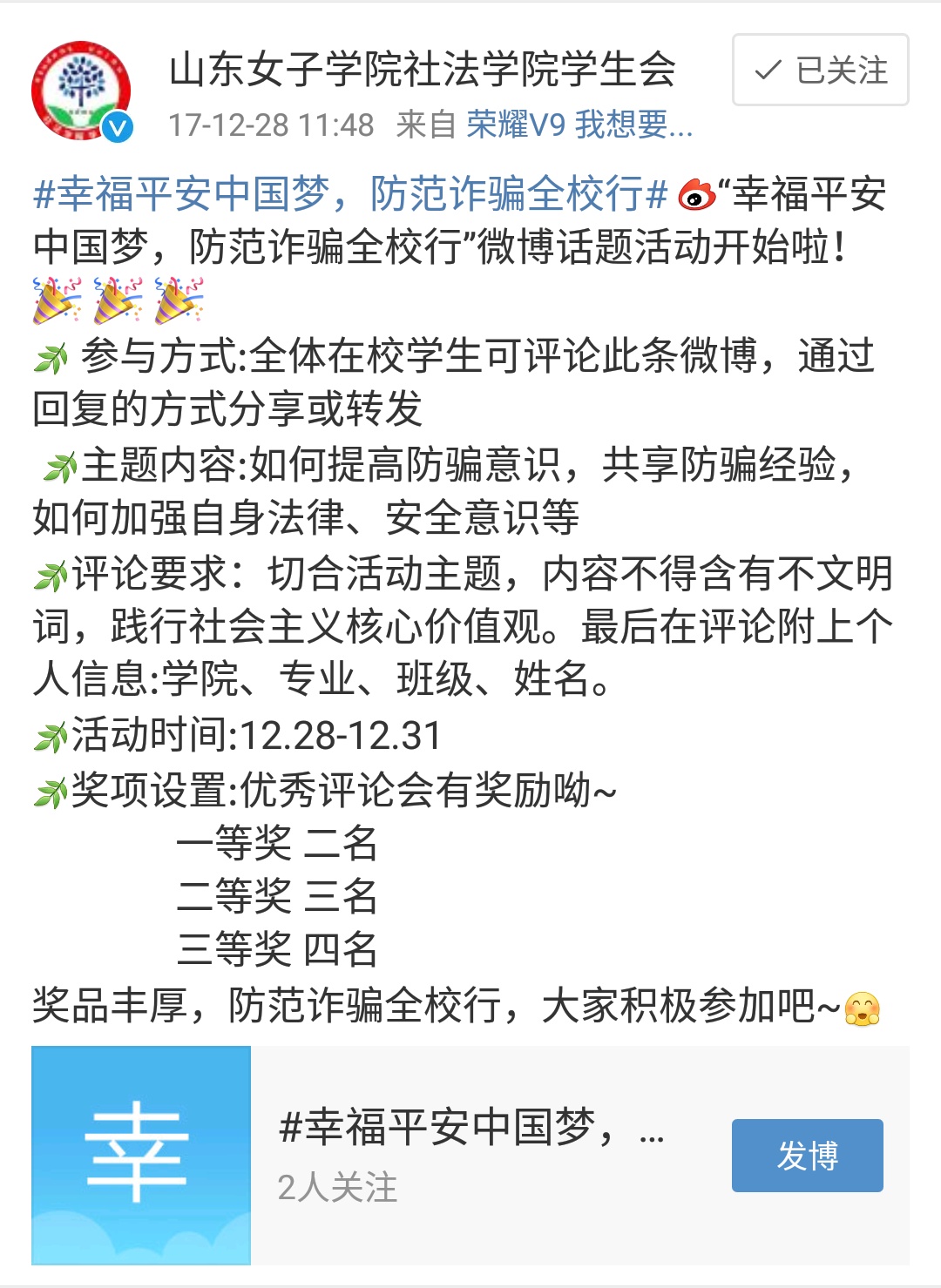Screen dimensions: 941x1288
Task: Open 山东女子学院社法学院学生会 profile avatar
Action: pyautogui.click(x=81, y=91)
